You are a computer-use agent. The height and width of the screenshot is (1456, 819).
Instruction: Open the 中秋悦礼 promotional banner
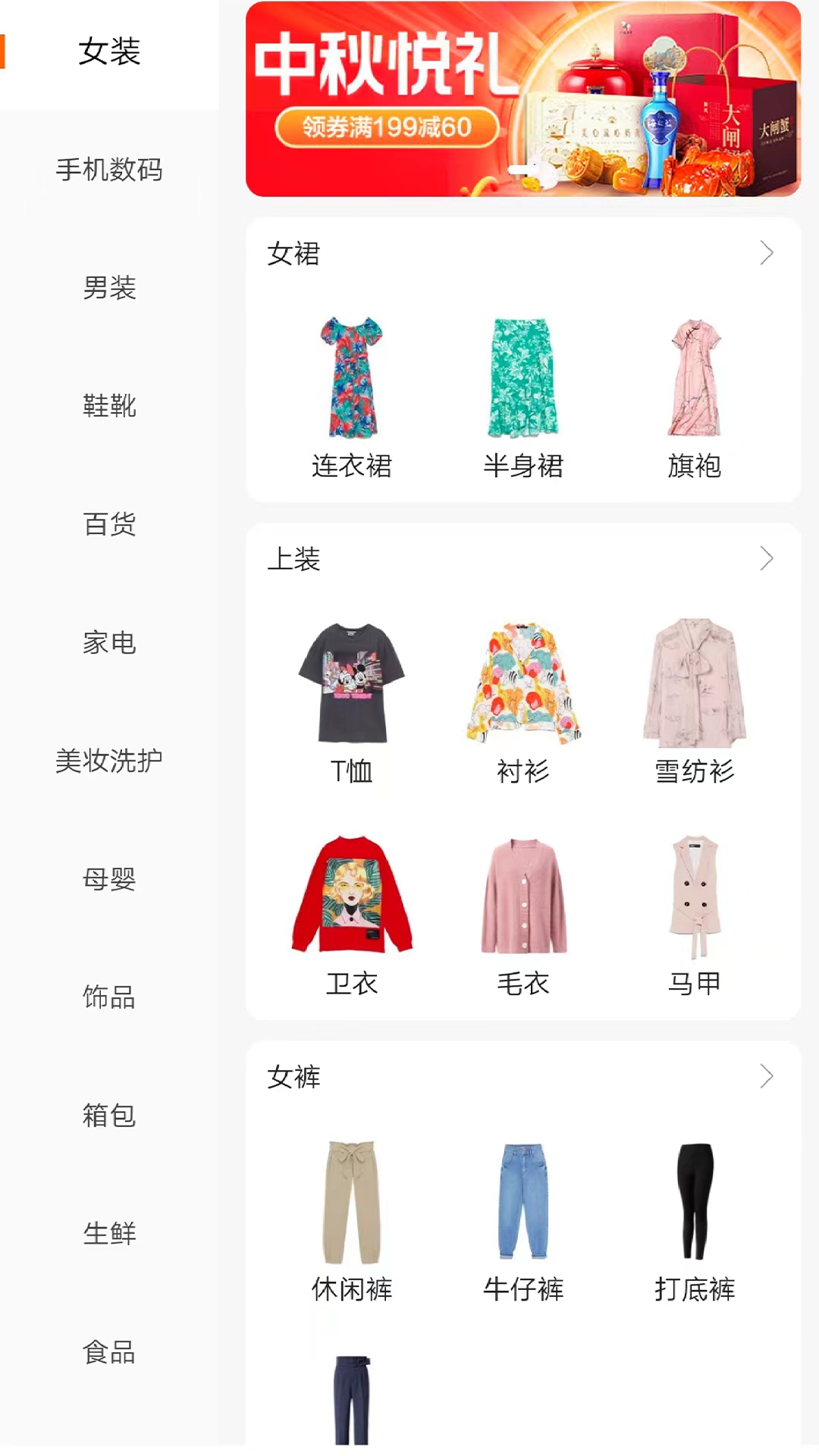(526, 99)
